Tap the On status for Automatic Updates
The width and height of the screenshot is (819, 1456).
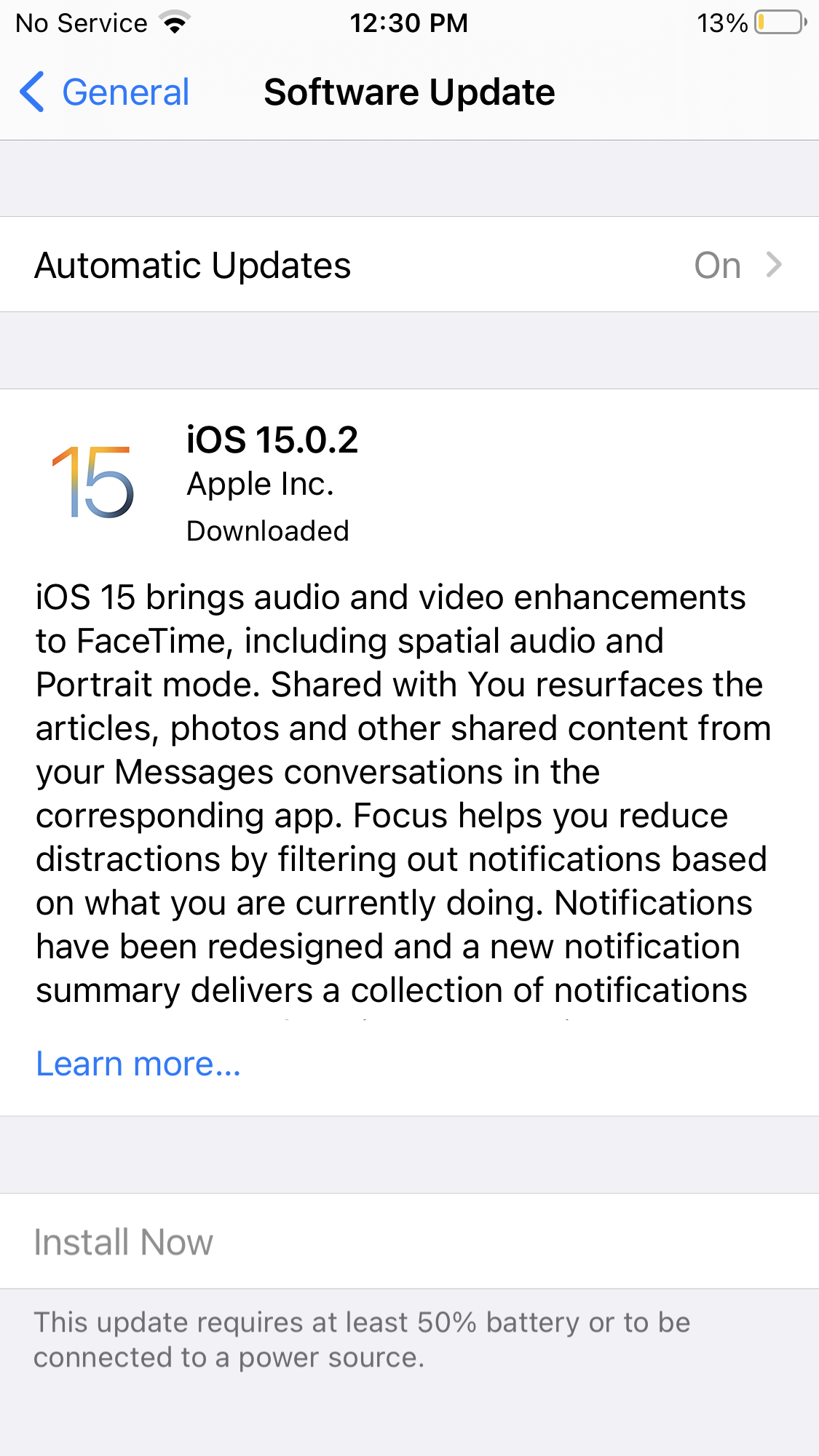coord(718,265)
